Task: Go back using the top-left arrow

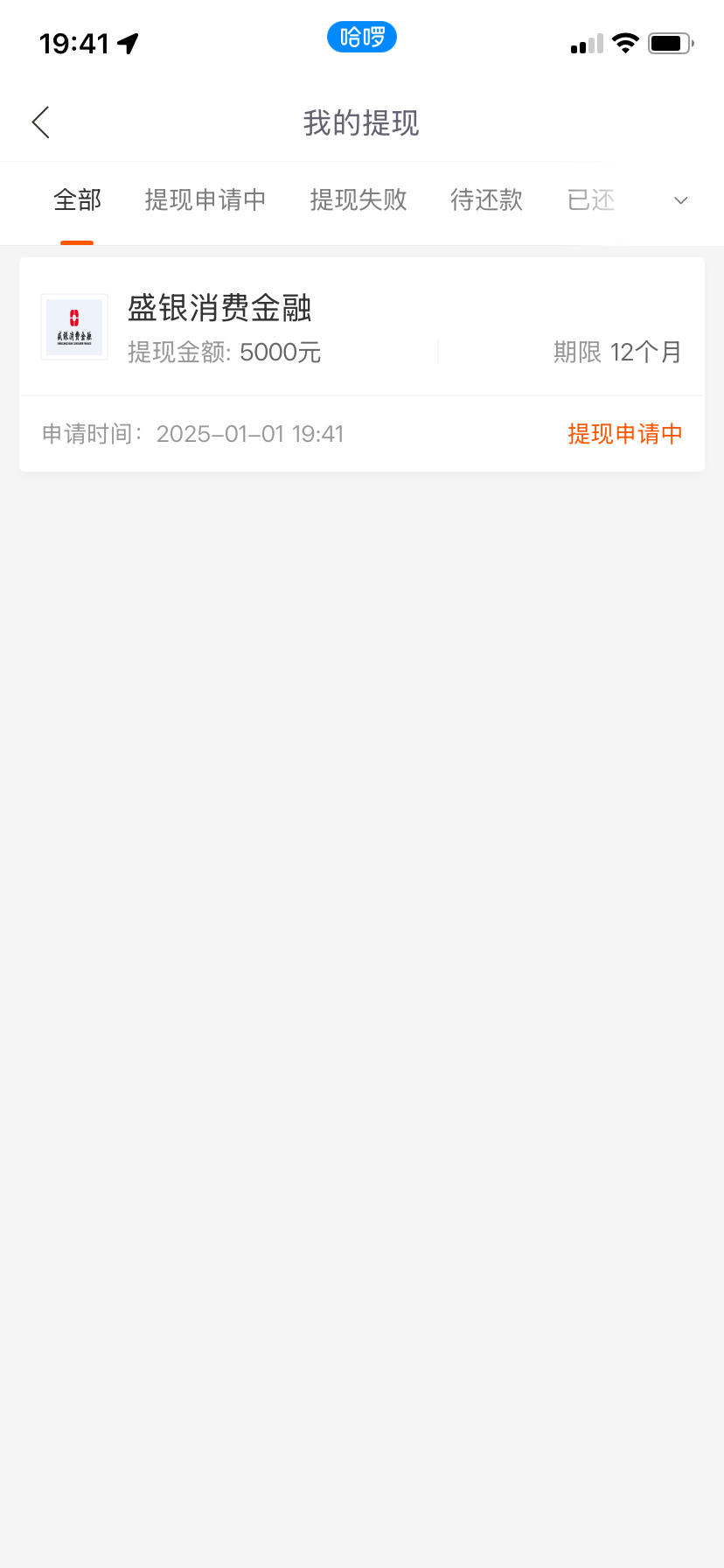Action: [41, 122]
